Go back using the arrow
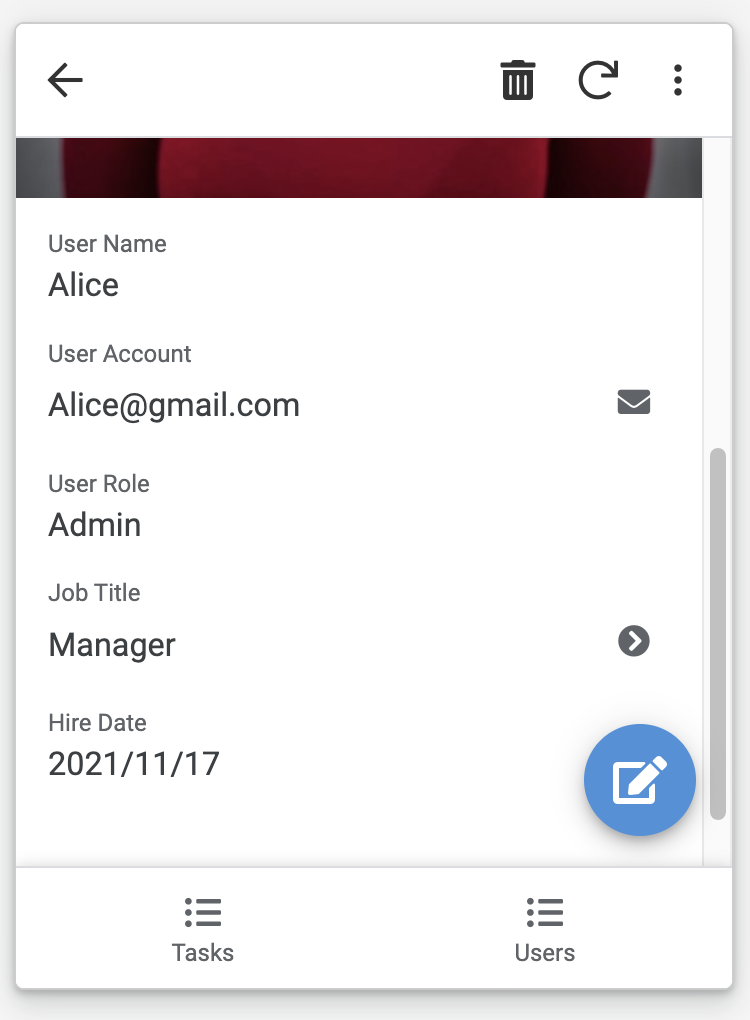The height and width of the screenshot is (1020, 750). point(65,80)
